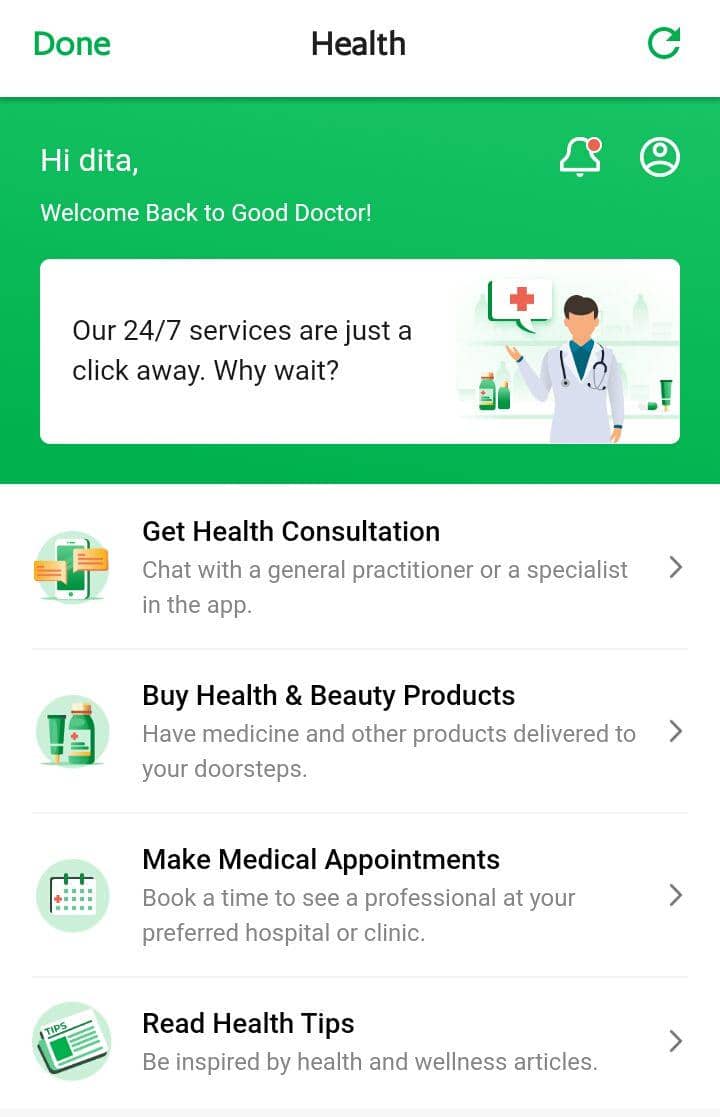Open the 24/7 services banner
The height and width of the screenshot is (1117, 720).
coord(360,351)
